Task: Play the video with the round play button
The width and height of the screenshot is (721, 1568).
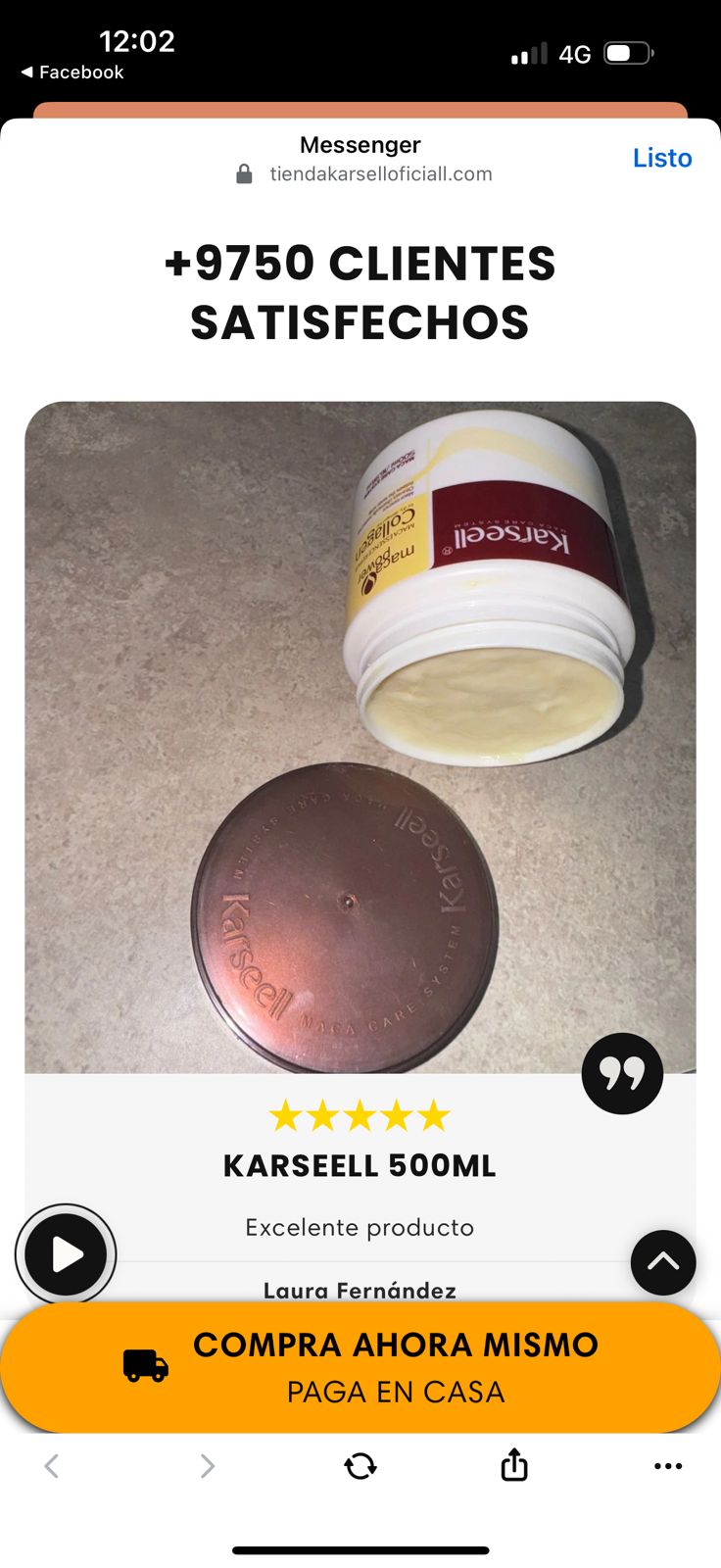Action: (66, 1254)
